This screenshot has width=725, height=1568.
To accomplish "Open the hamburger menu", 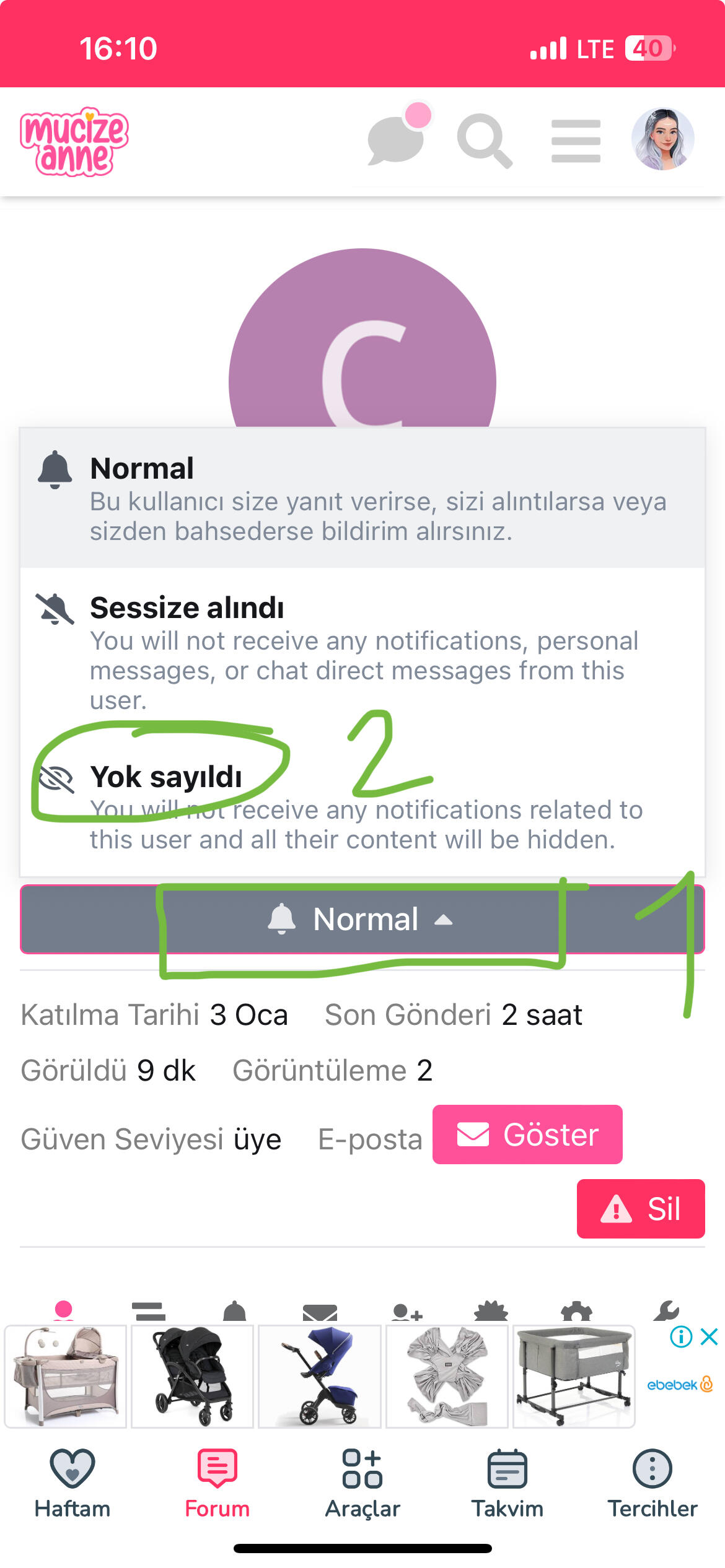I will point(576,141).
